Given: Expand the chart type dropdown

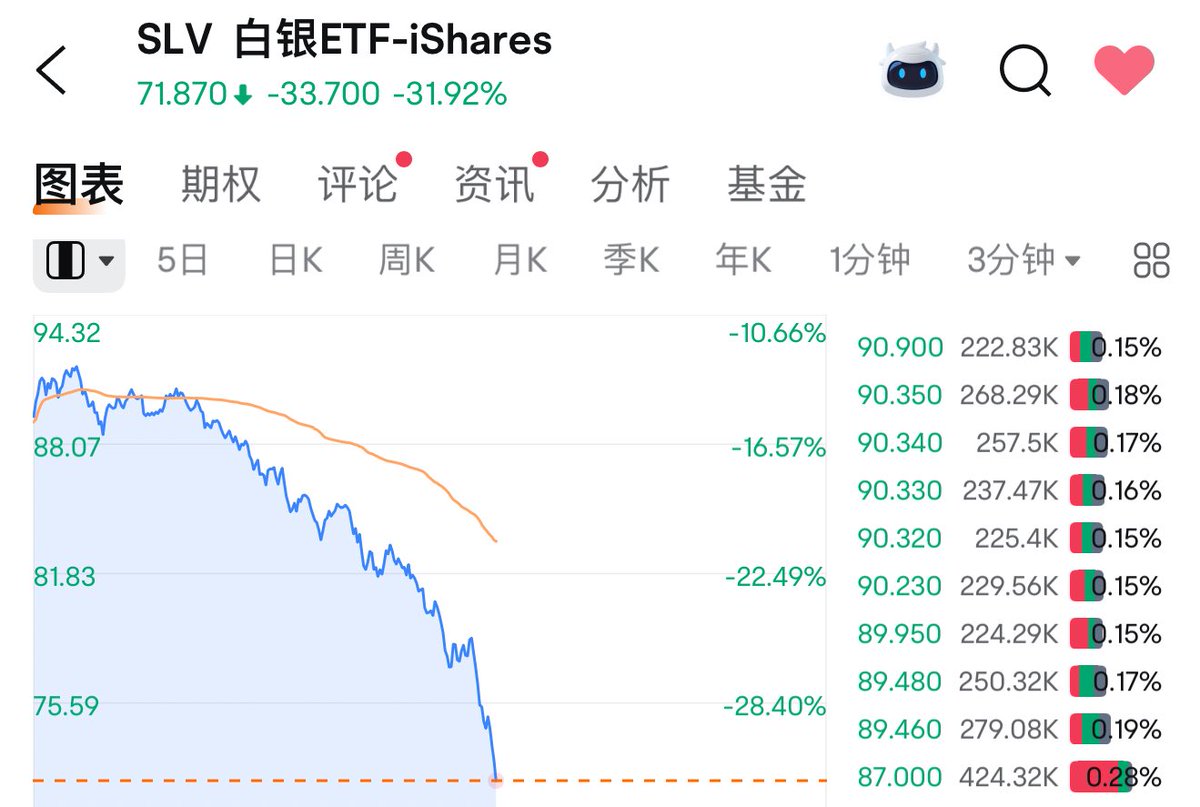Looking at the screenshot, I should click(x=79, y=262).
